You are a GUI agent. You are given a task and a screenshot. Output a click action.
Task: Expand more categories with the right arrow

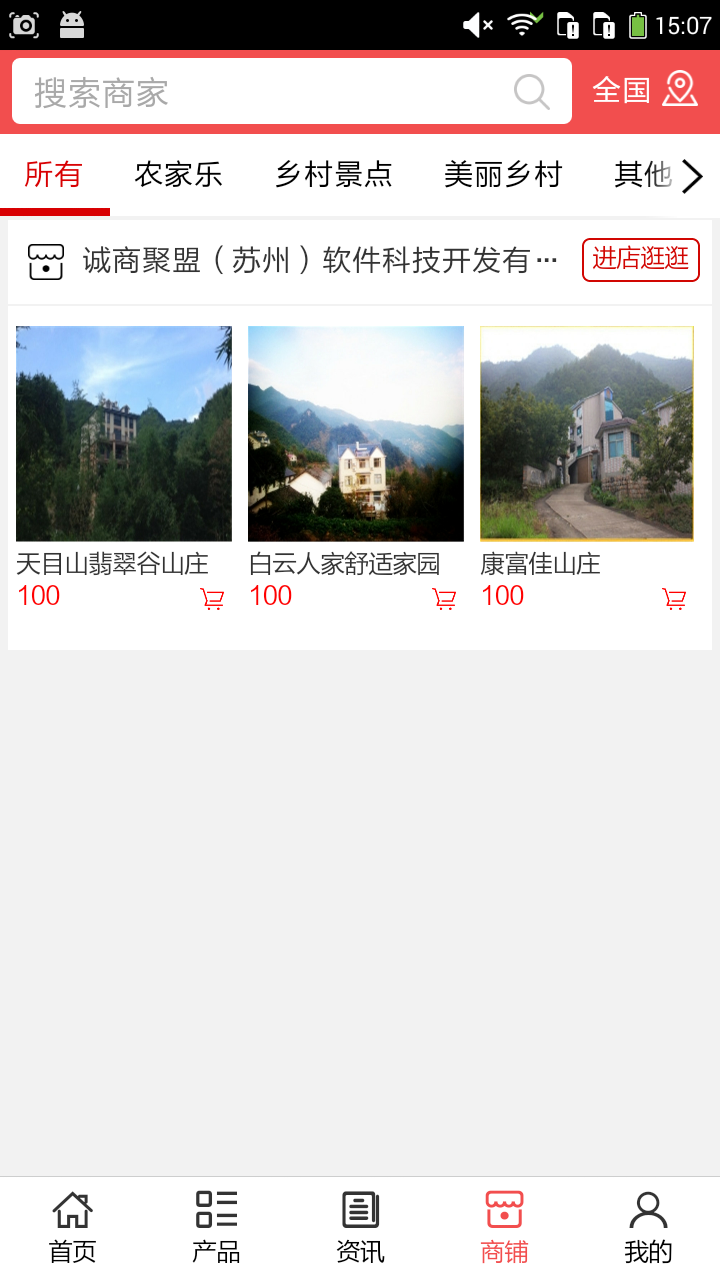tap(692, 177)
